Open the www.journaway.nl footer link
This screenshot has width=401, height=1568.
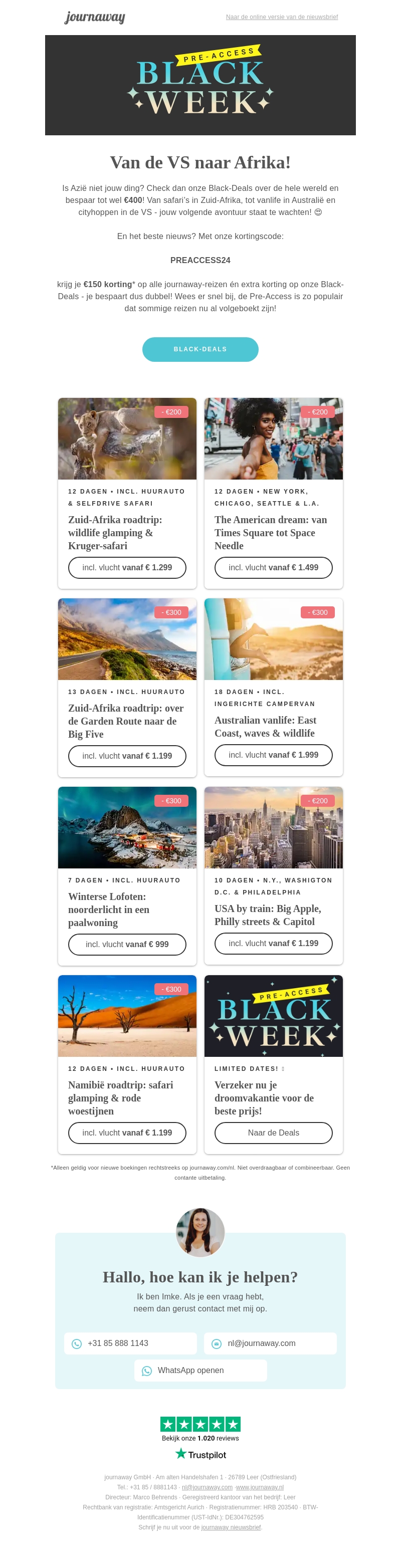tap(260, 1487)
